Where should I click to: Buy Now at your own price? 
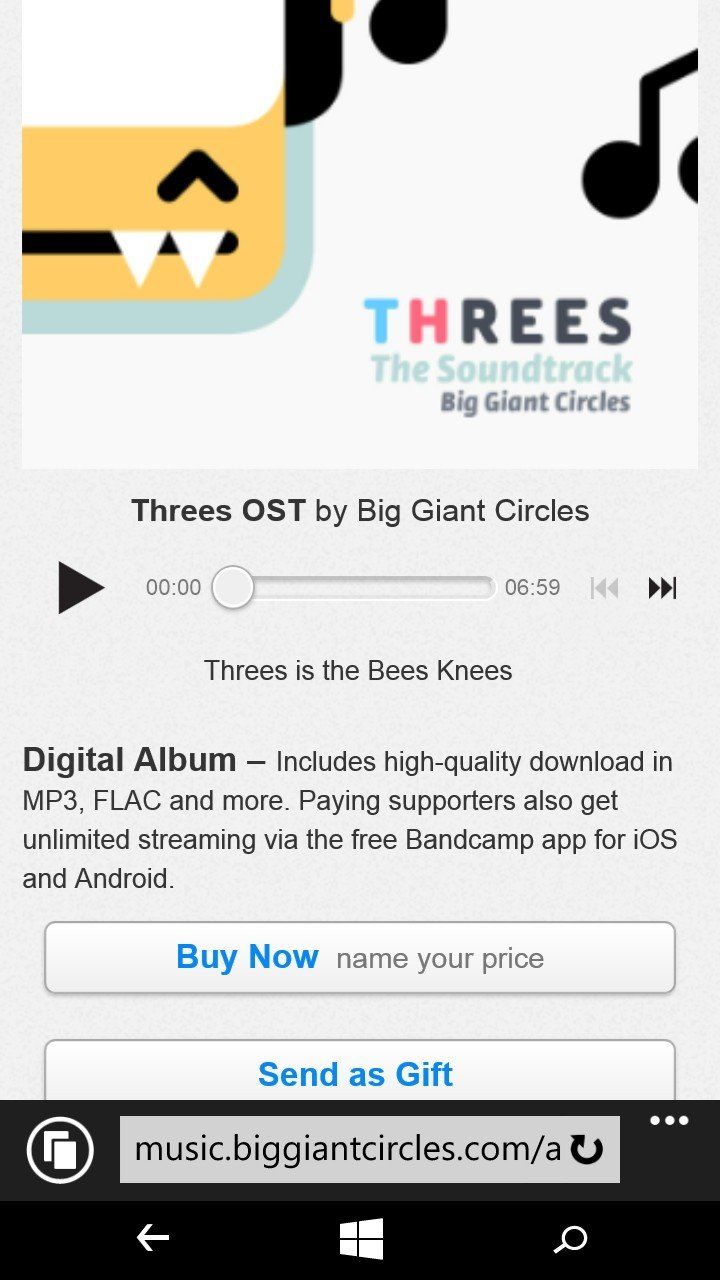point(359,957)
